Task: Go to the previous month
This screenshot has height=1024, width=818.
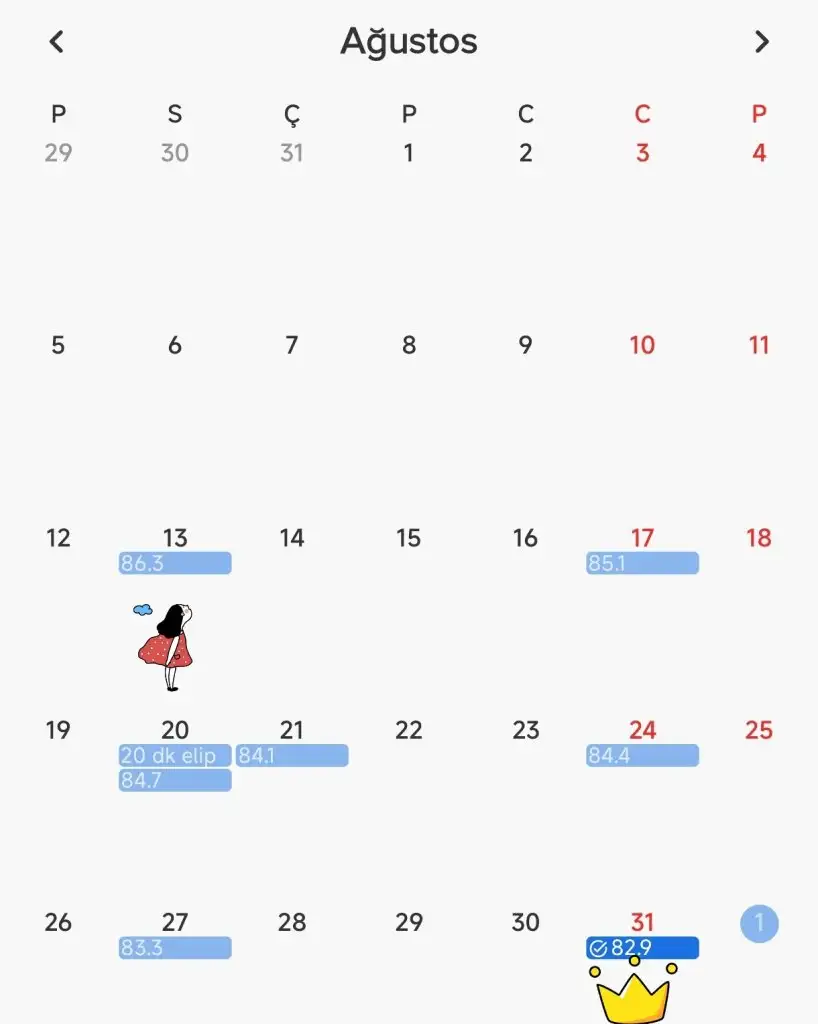Action: tap(57, 42)
